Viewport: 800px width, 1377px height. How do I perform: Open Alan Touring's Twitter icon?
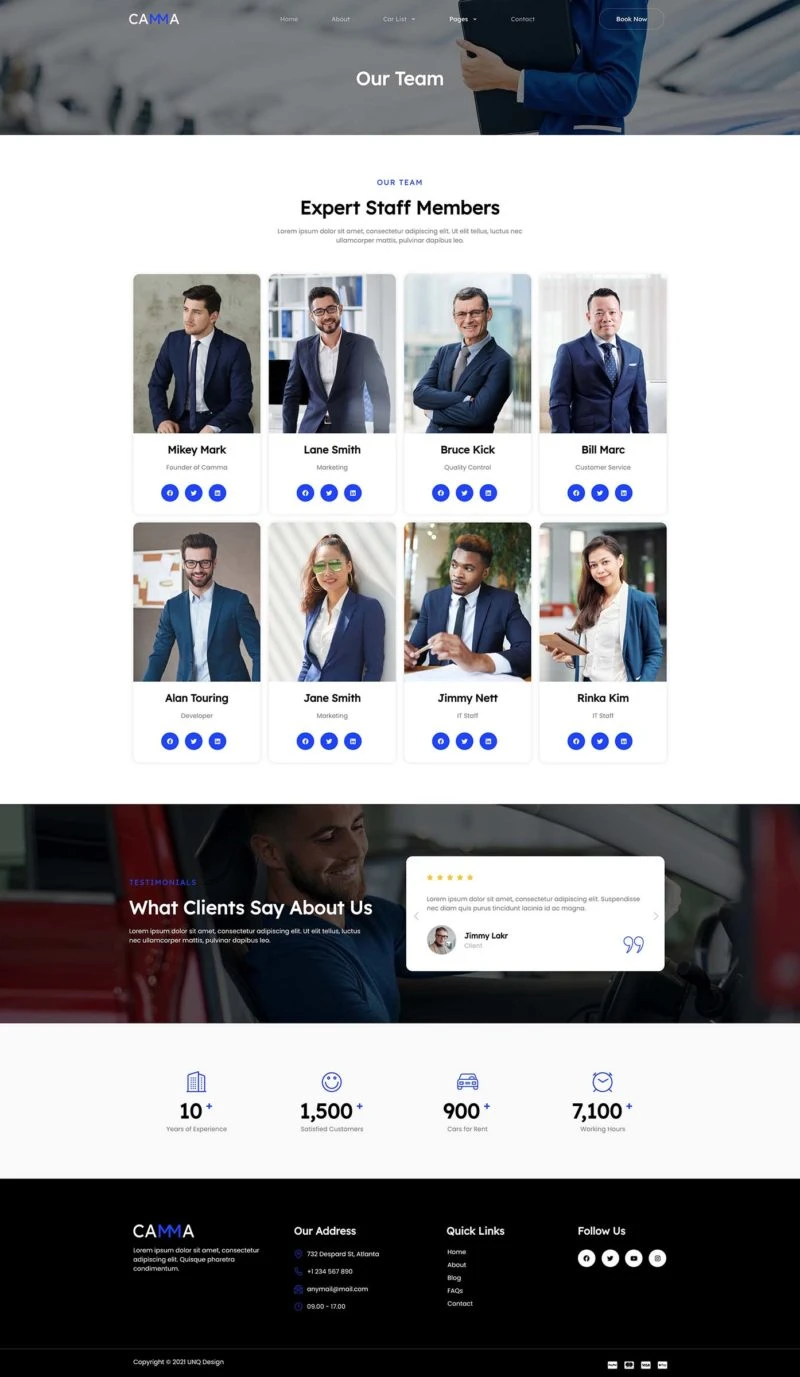click(x=194, y=741)
